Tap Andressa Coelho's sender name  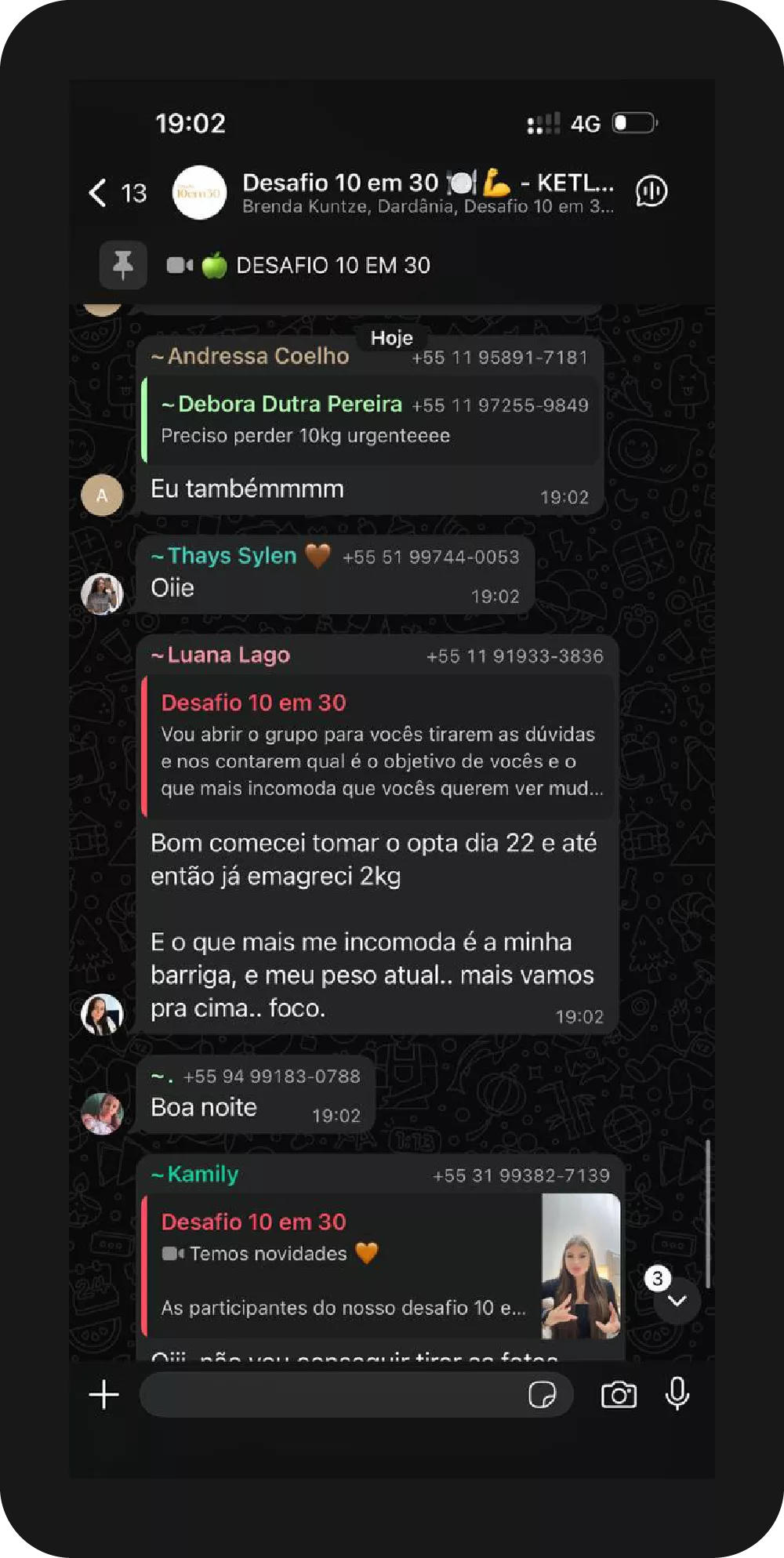click(x=257, y=357)
